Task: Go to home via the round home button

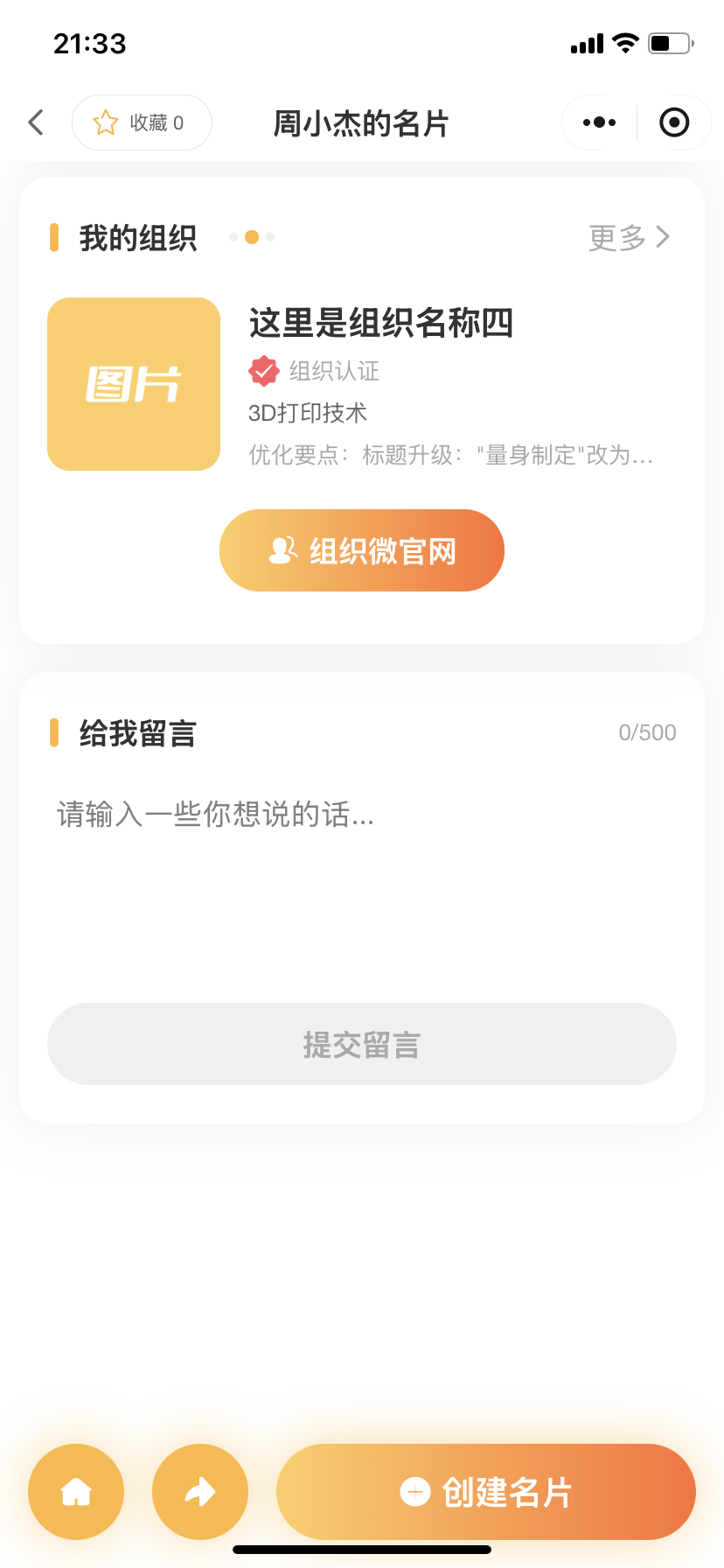Action: coord(76,1492)
